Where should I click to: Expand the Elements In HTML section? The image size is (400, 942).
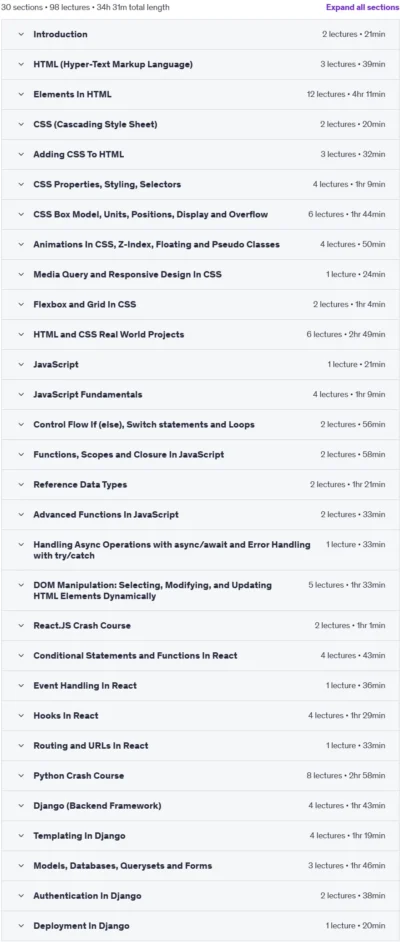point(200,94)
